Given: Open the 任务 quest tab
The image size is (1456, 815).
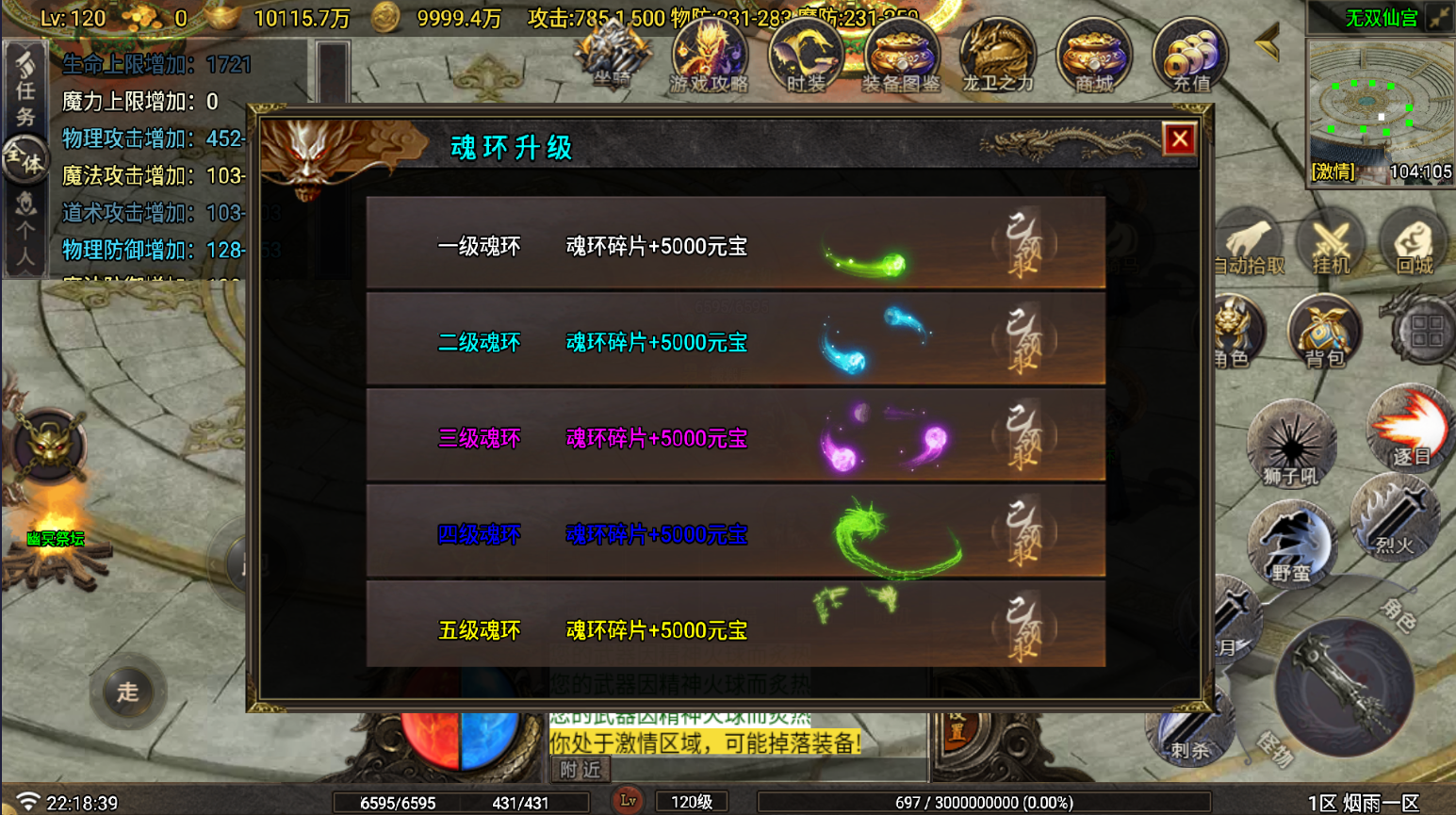Looking at the screenshot, I should pyautogui.click(x=25, y=90).
